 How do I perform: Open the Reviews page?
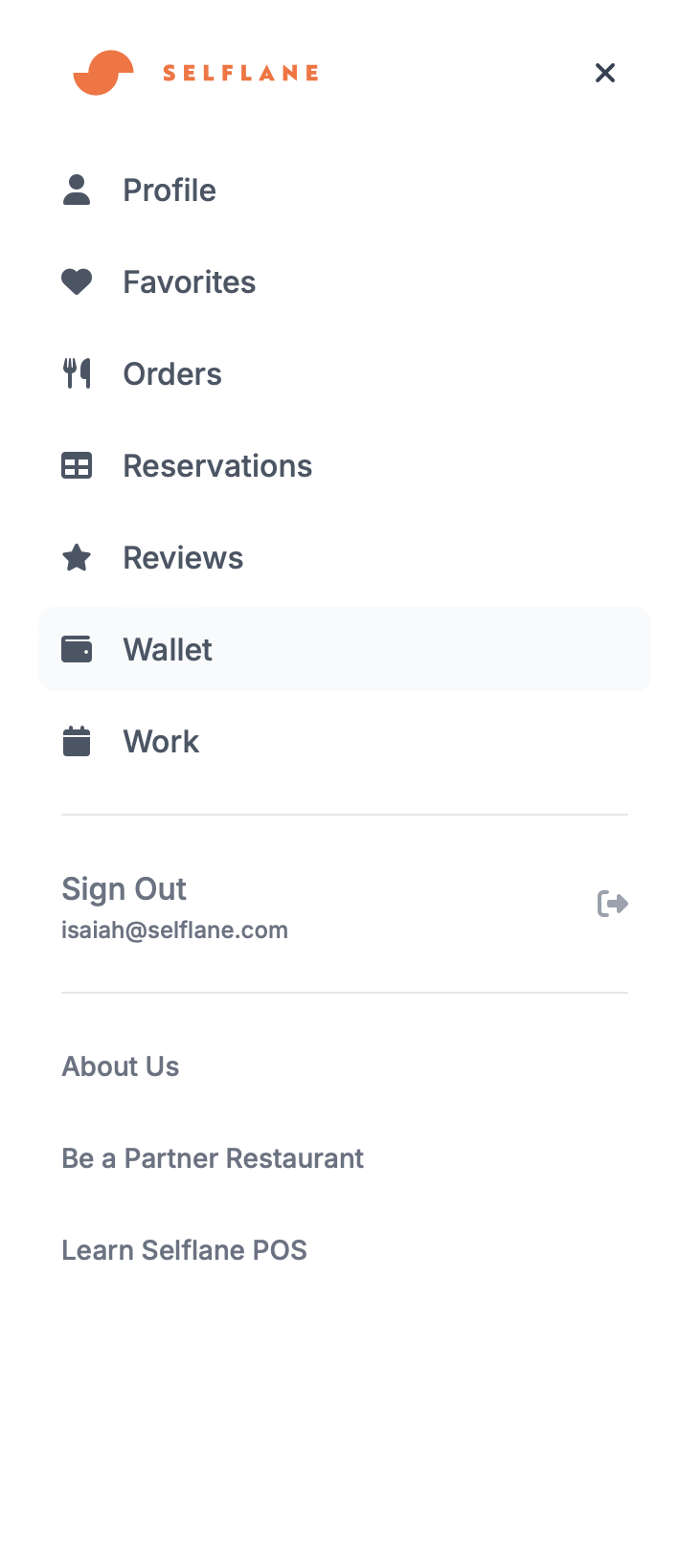point(183,558)
